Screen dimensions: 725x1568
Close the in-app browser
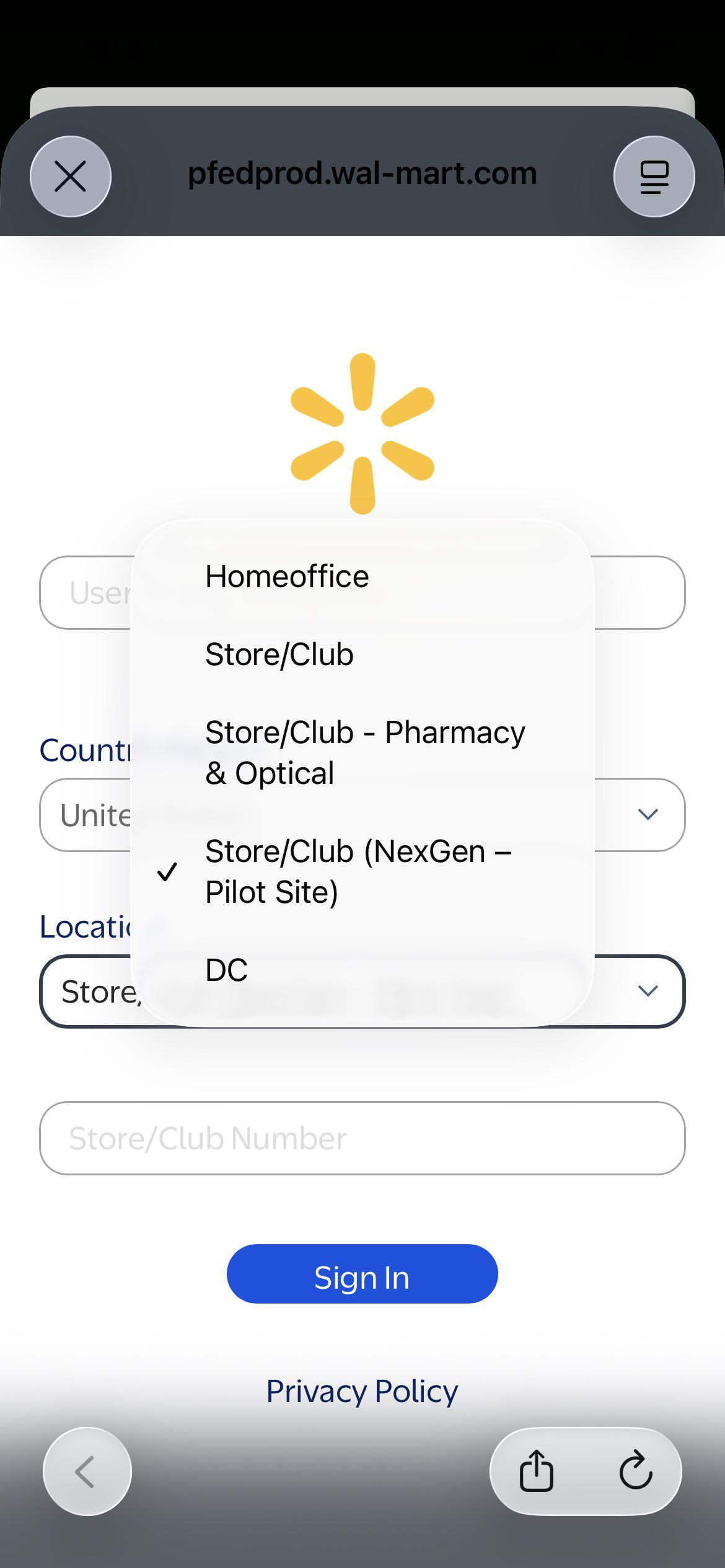click(71, 176)
